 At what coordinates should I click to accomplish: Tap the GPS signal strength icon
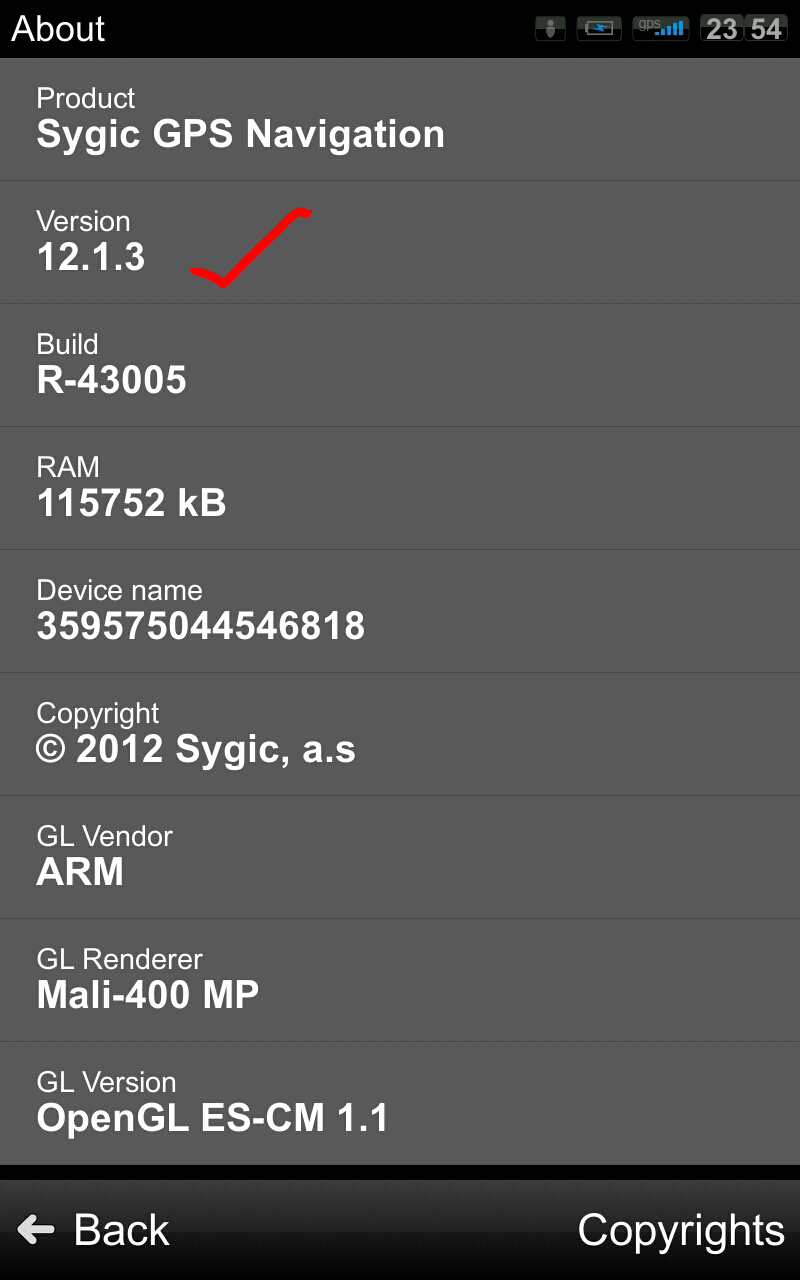pos(660,28)
